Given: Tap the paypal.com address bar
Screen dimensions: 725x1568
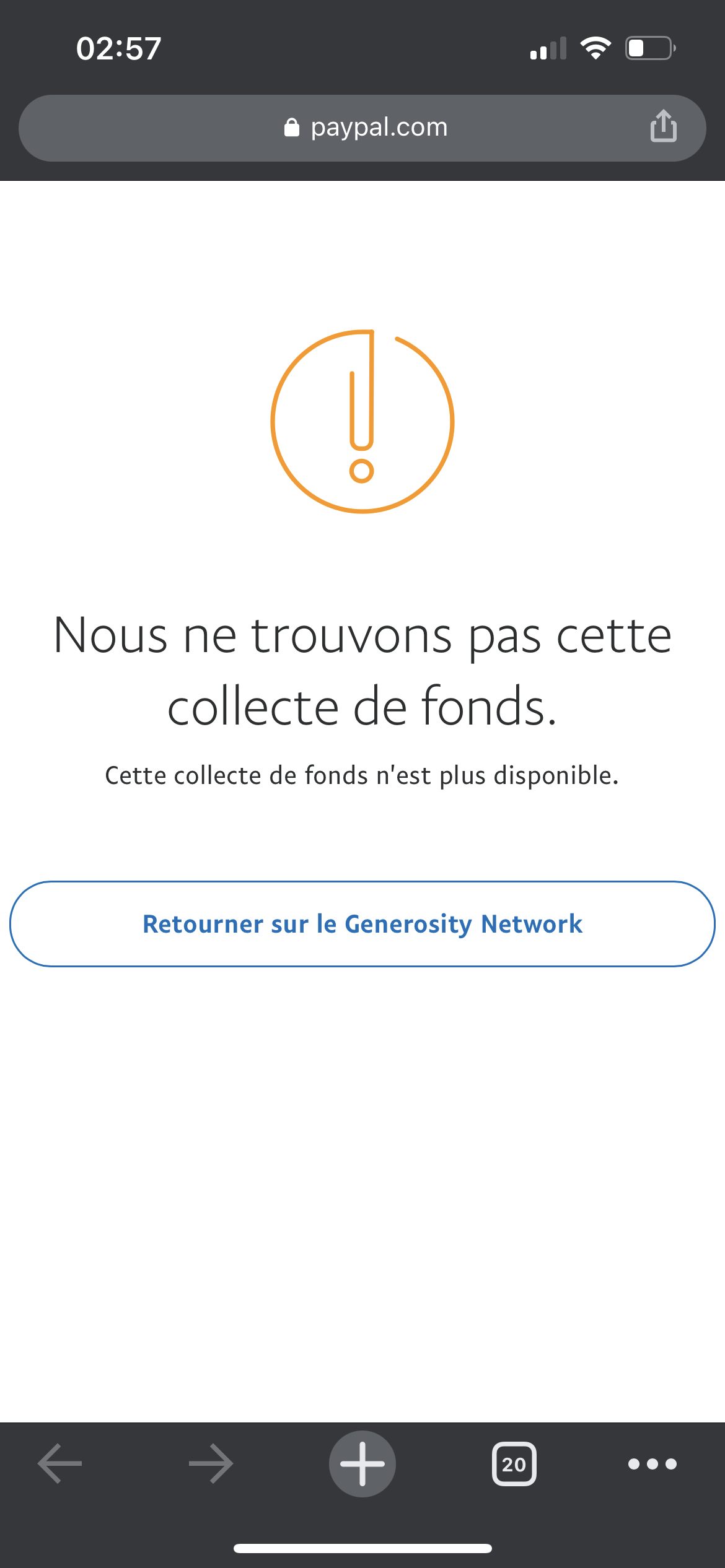Looking at the screenshot, I should tap(362, 128).
